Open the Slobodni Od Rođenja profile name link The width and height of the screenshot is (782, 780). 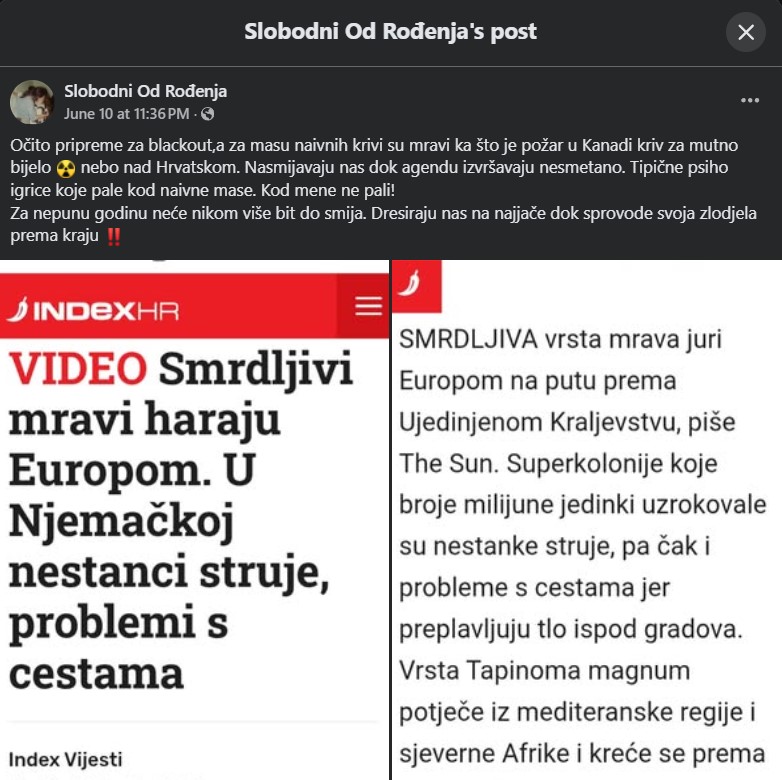tap(145, 92)
